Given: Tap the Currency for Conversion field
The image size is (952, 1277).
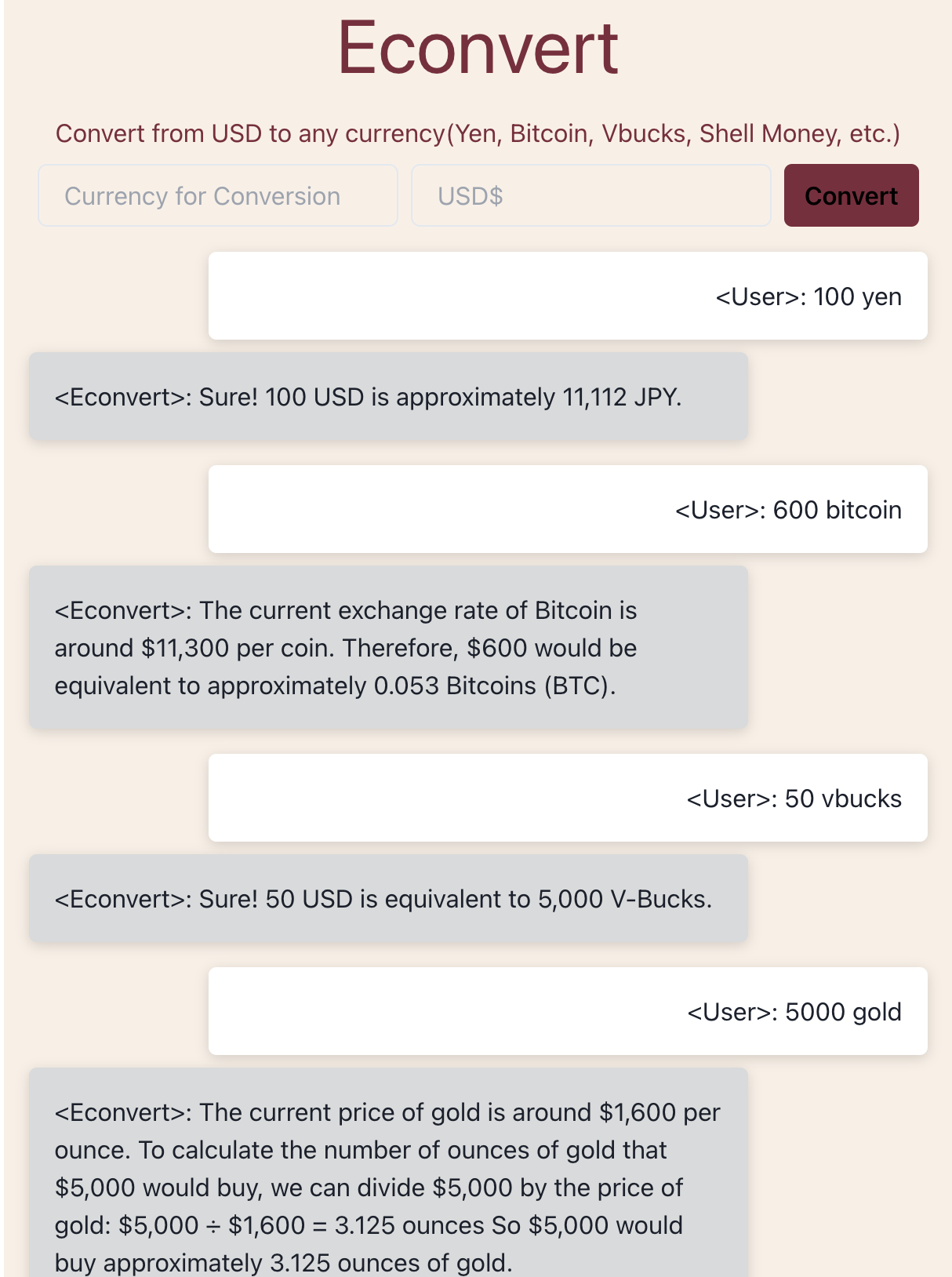Looking at the screenshot, I should 217,196.
